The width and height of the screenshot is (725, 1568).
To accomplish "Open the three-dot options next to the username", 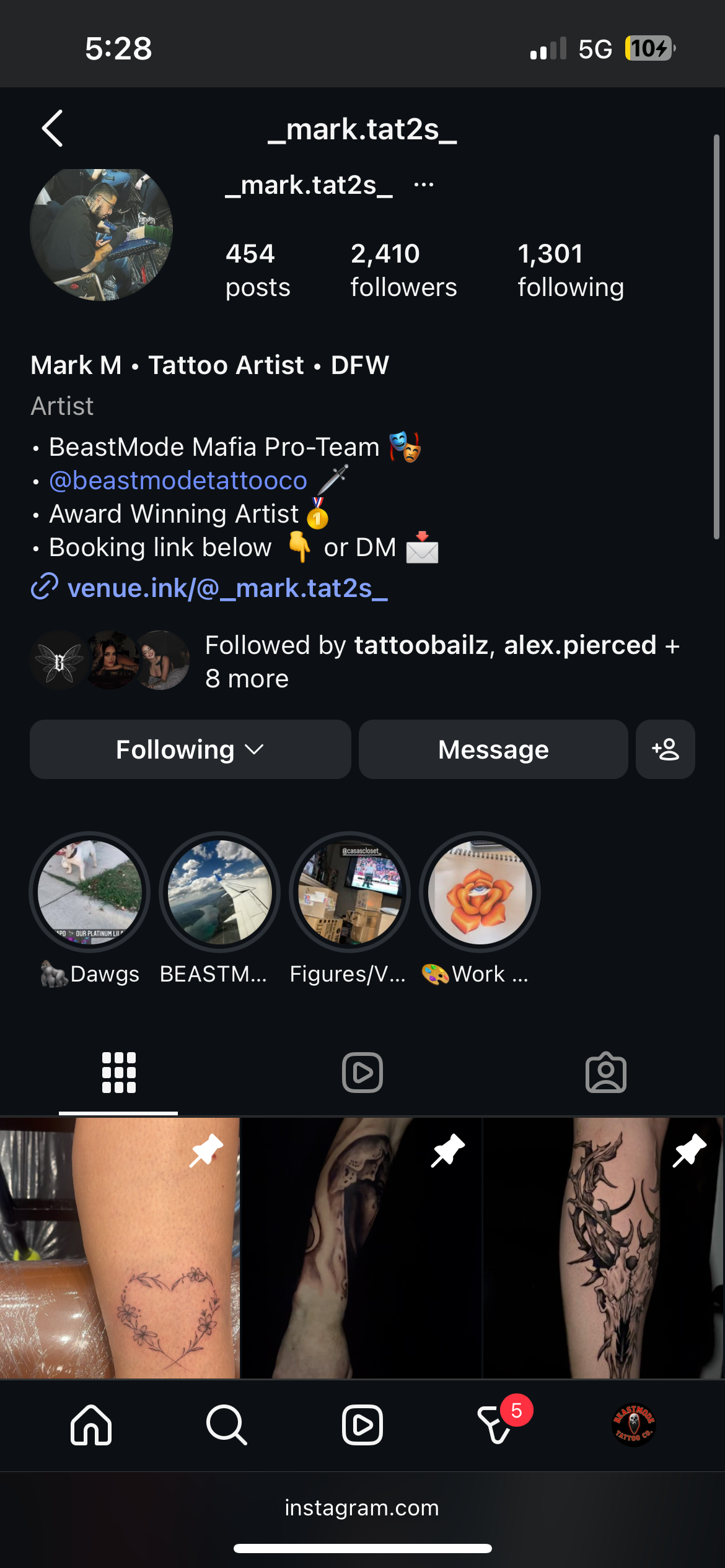I will [424, 185].
